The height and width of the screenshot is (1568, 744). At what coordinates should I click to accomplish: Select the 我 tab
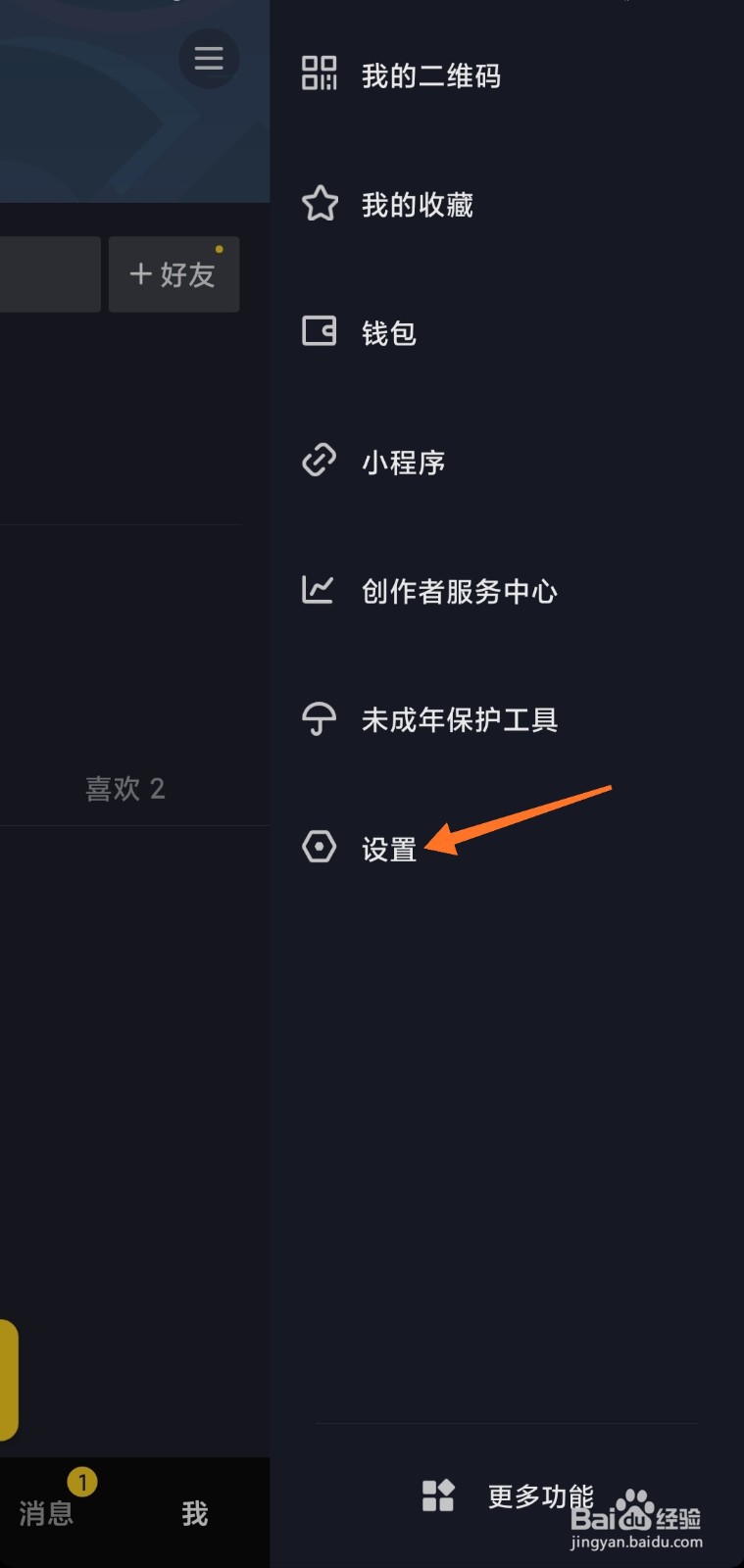194,1514
